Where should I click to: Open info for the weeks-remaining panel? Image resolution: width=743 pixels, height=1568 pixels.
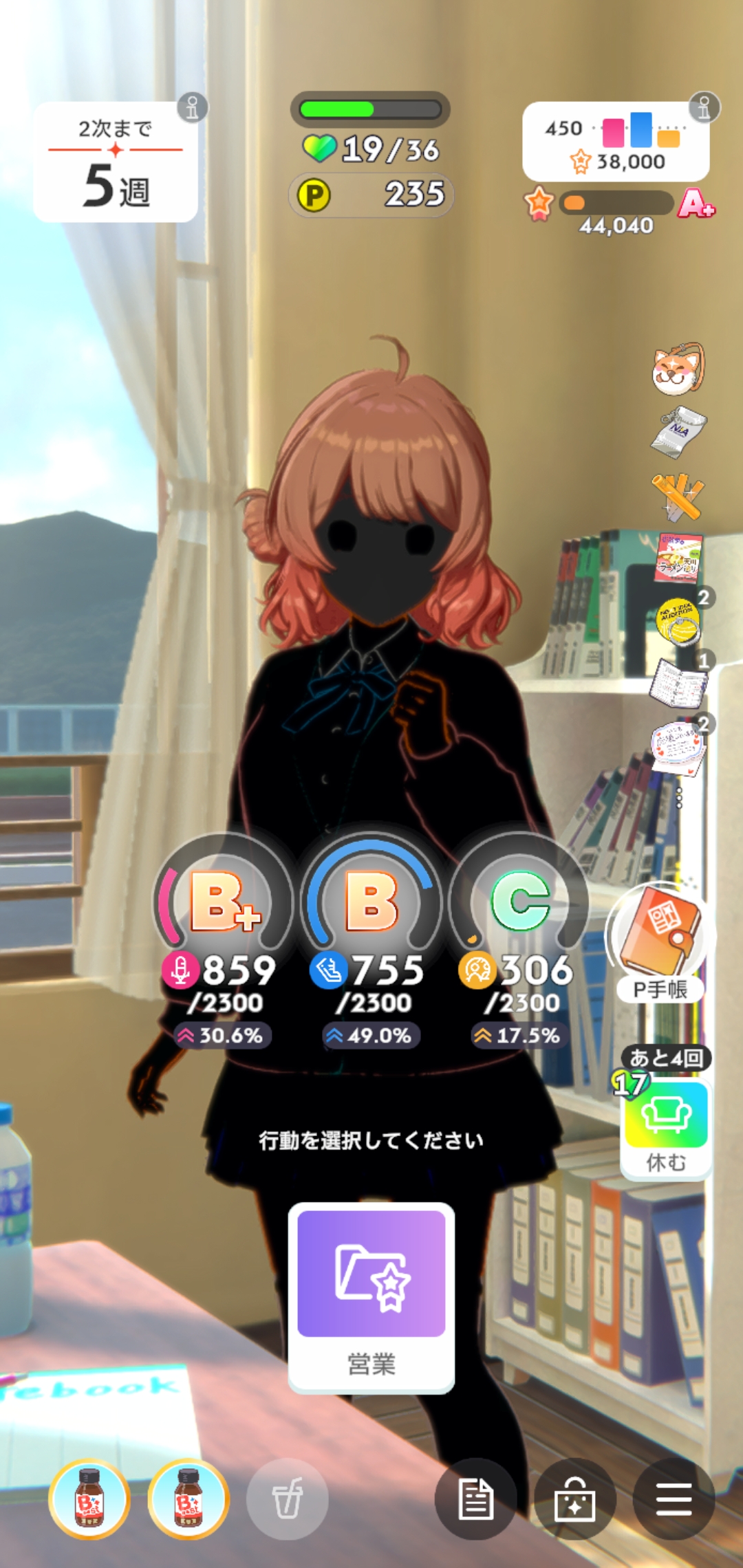192,108
